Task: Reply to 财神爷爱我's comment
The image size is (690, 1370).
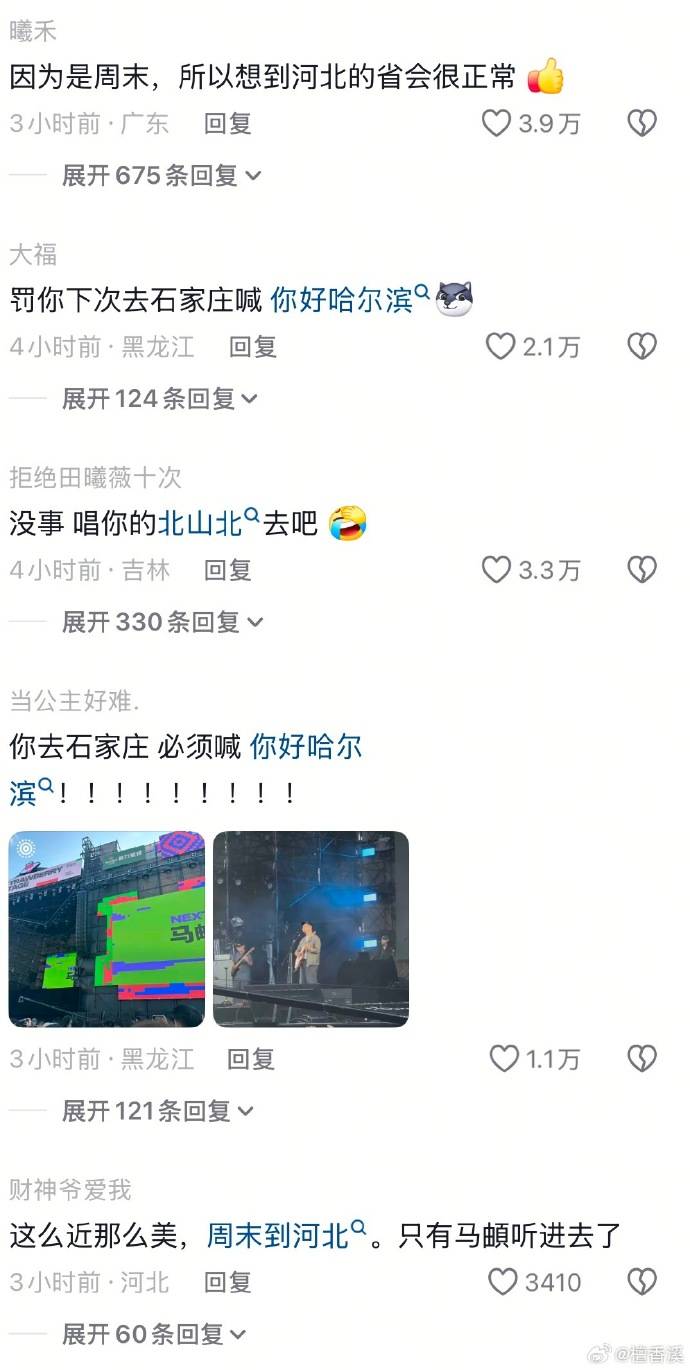Action: click(227, 1282)
